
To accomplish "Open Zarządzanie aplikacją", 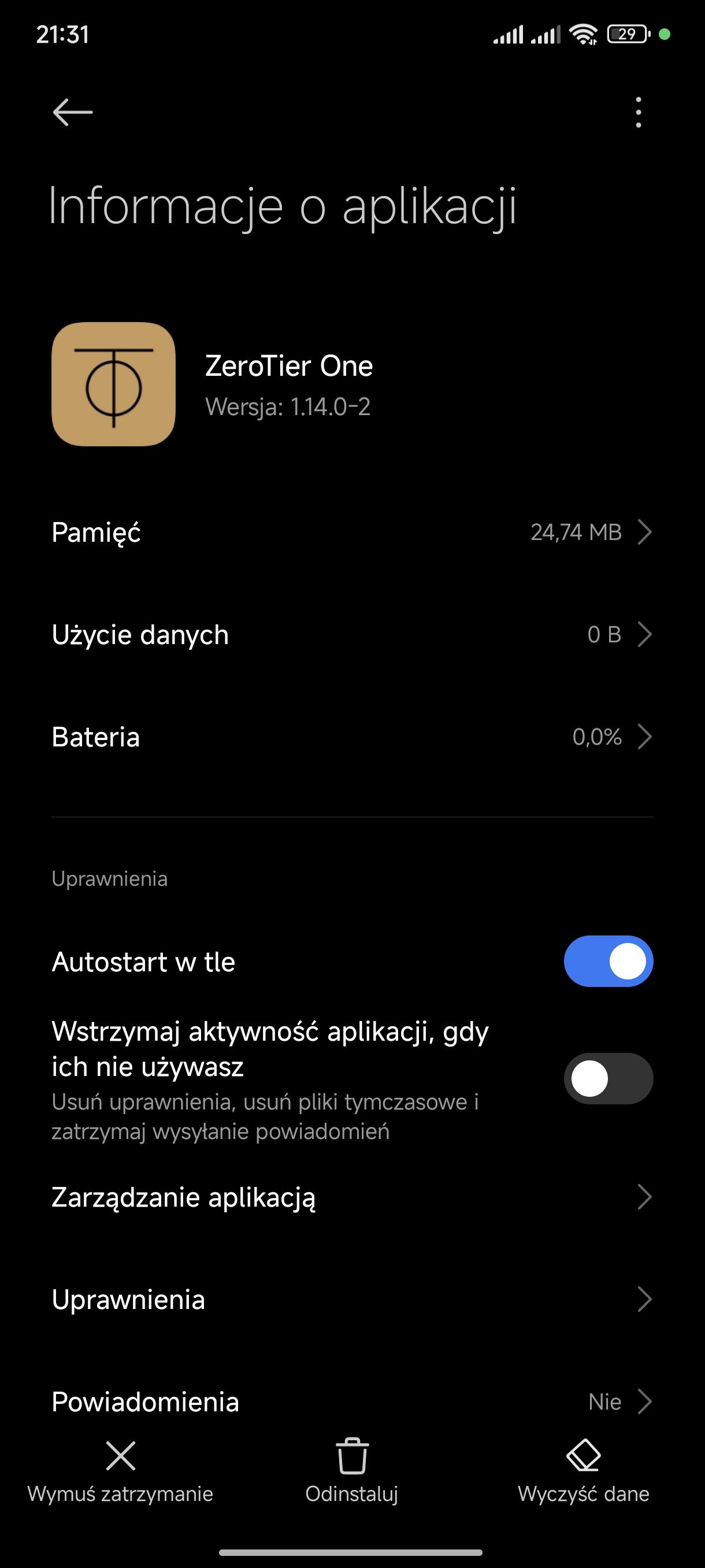I will coord(352,1197).
